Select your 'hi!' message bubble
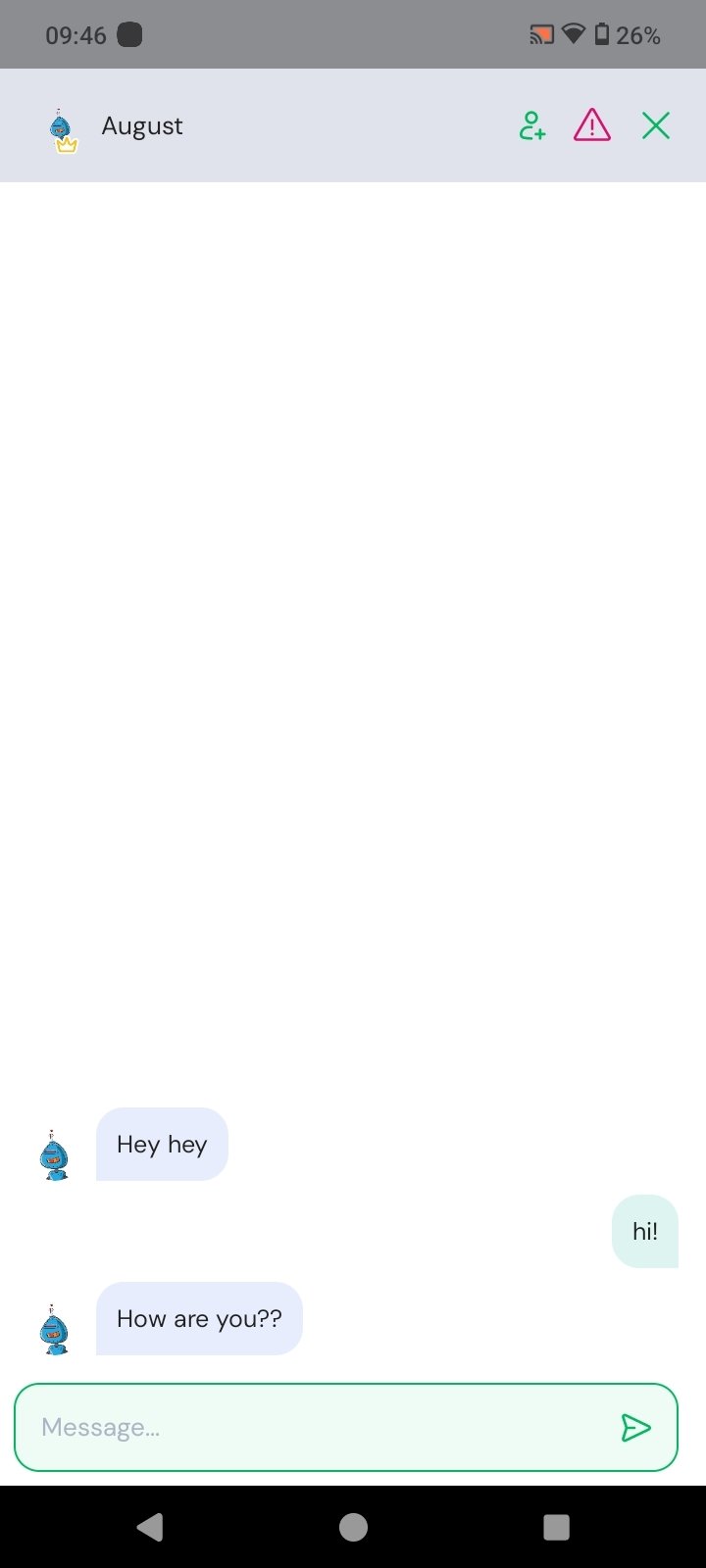This screenshot has width=706, height=1568. coord(644,1231)
